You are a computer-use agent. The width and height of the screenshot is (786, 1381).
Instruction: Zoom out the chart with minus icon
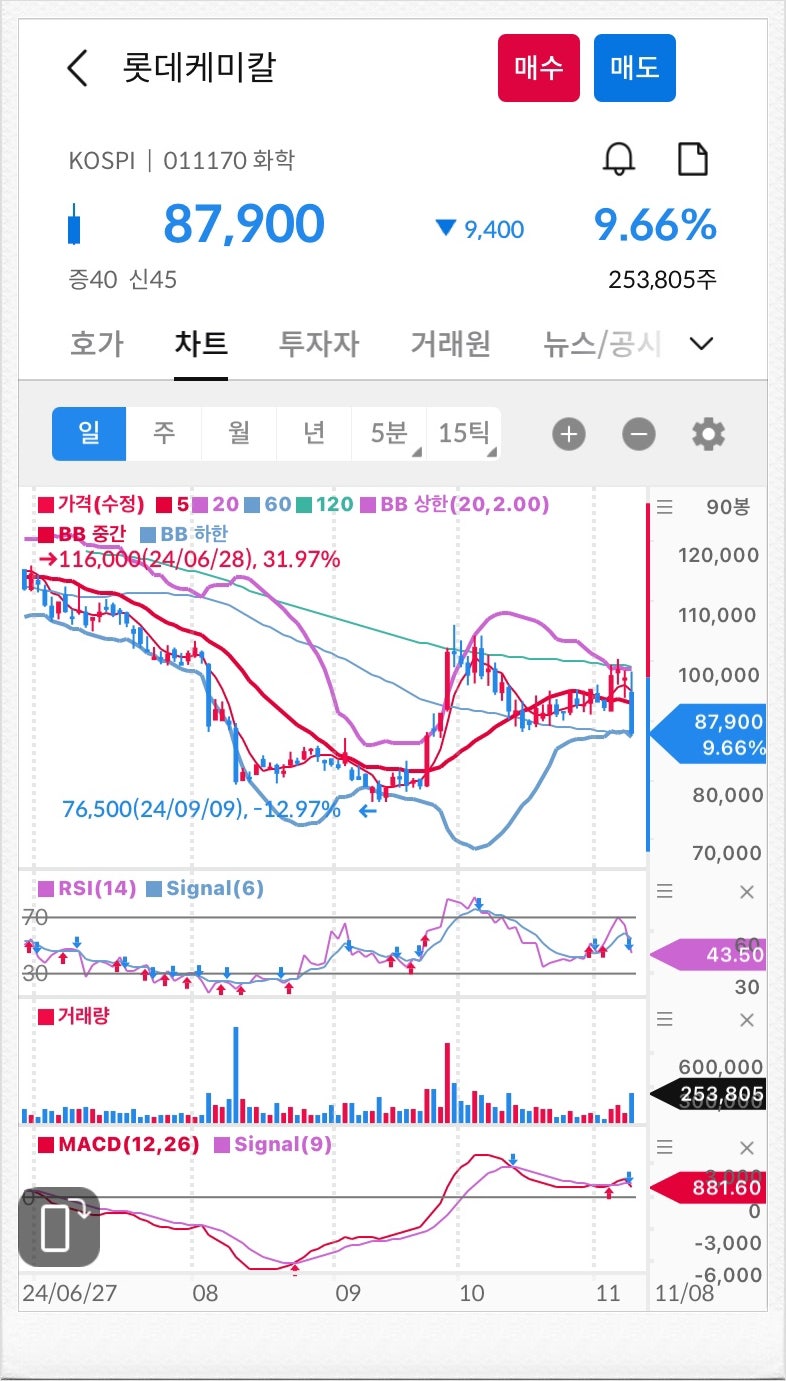pyautogui.click(x=638, y=434)
